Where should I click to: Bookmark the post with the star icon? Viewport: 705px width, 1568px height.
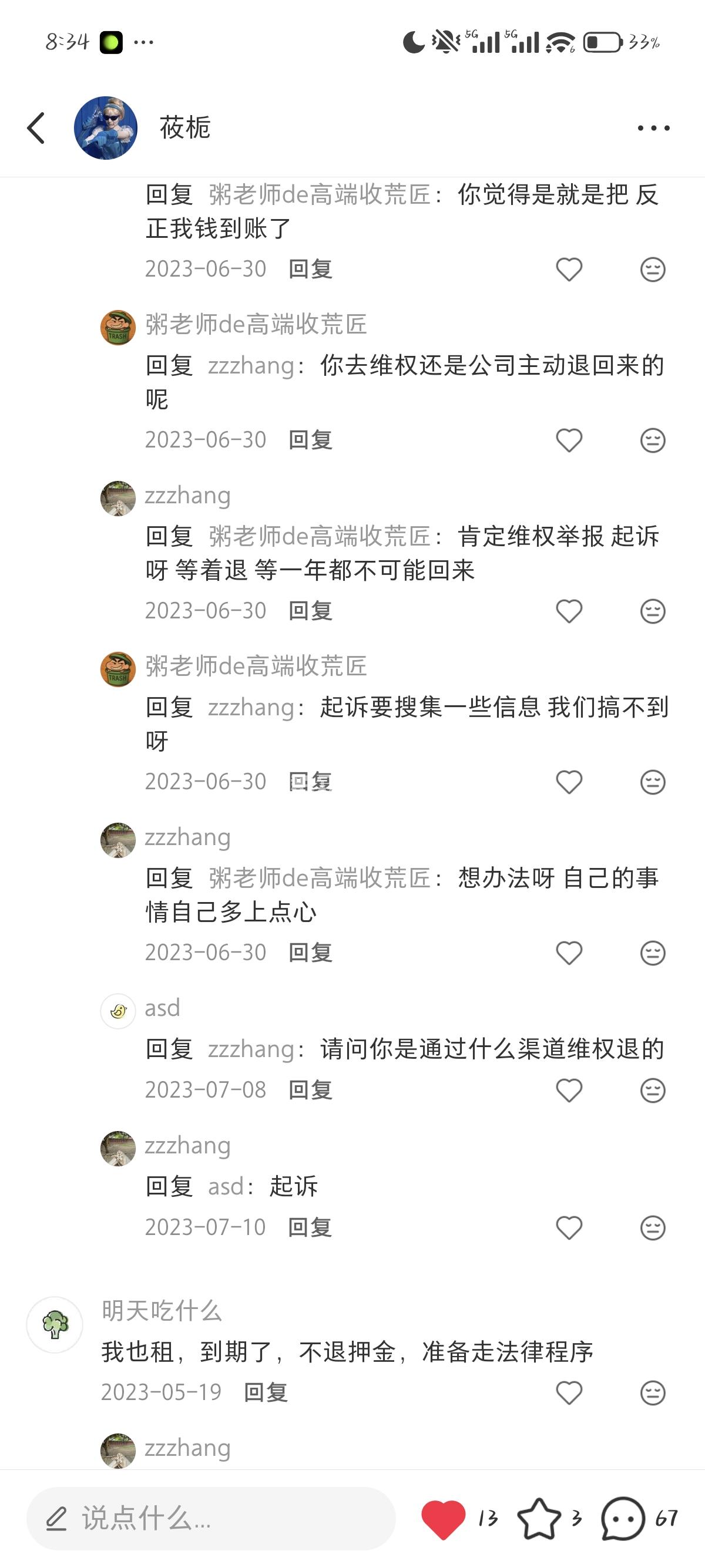[x=539, y=1518]
